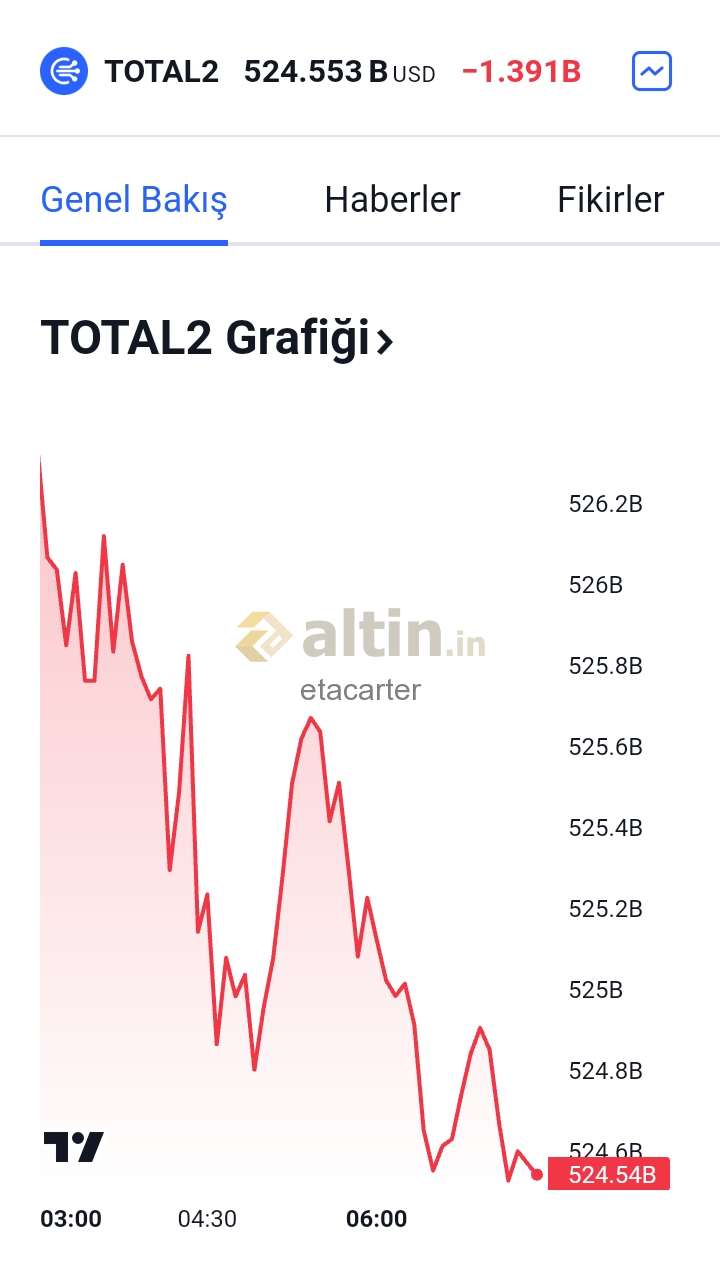
Task: Select the Genel Bakış tab
Action: [x=134, y=200]
